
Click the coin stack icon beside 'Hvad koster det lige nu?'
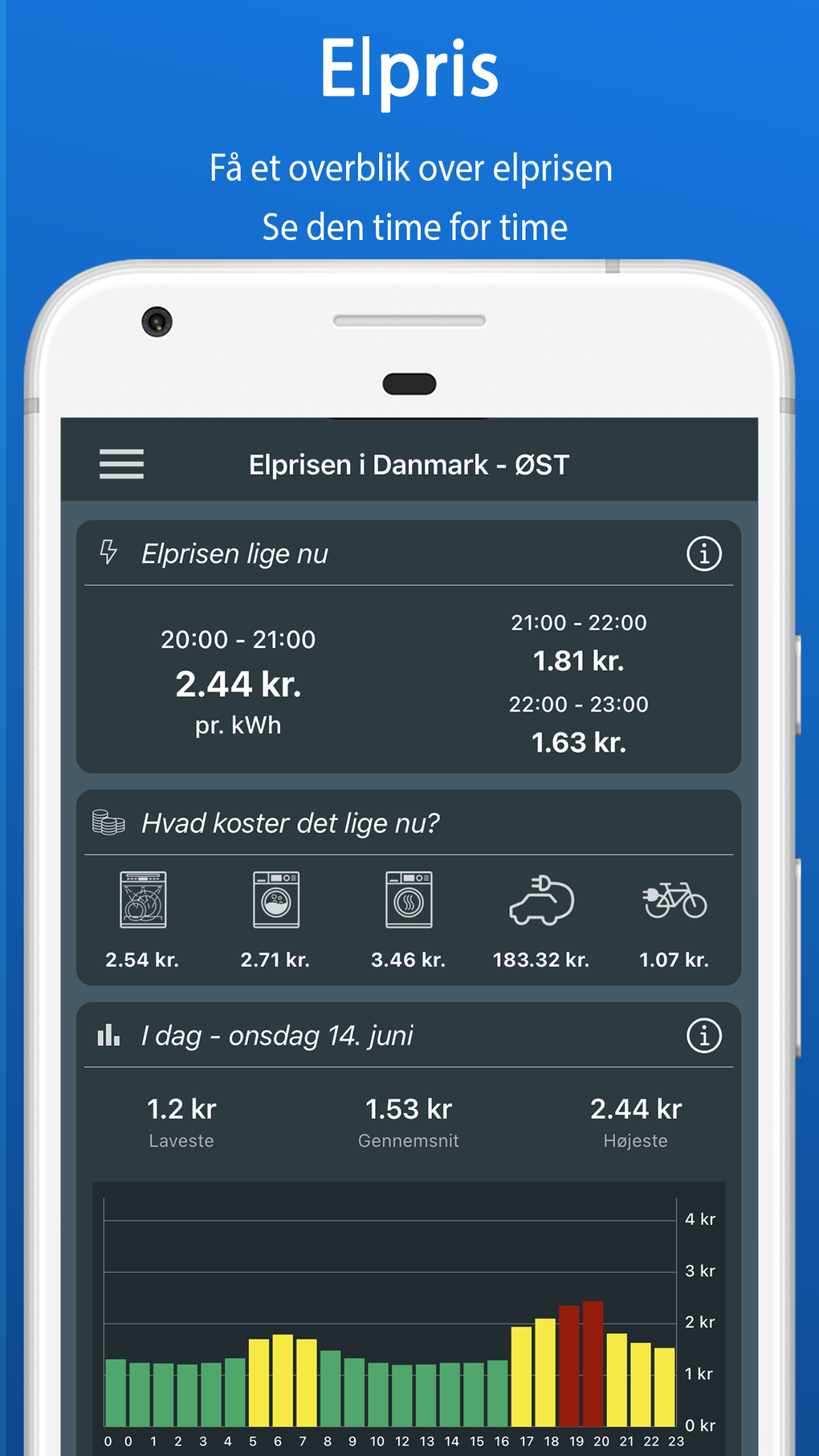pyautogui.click(x=108, y=822)
